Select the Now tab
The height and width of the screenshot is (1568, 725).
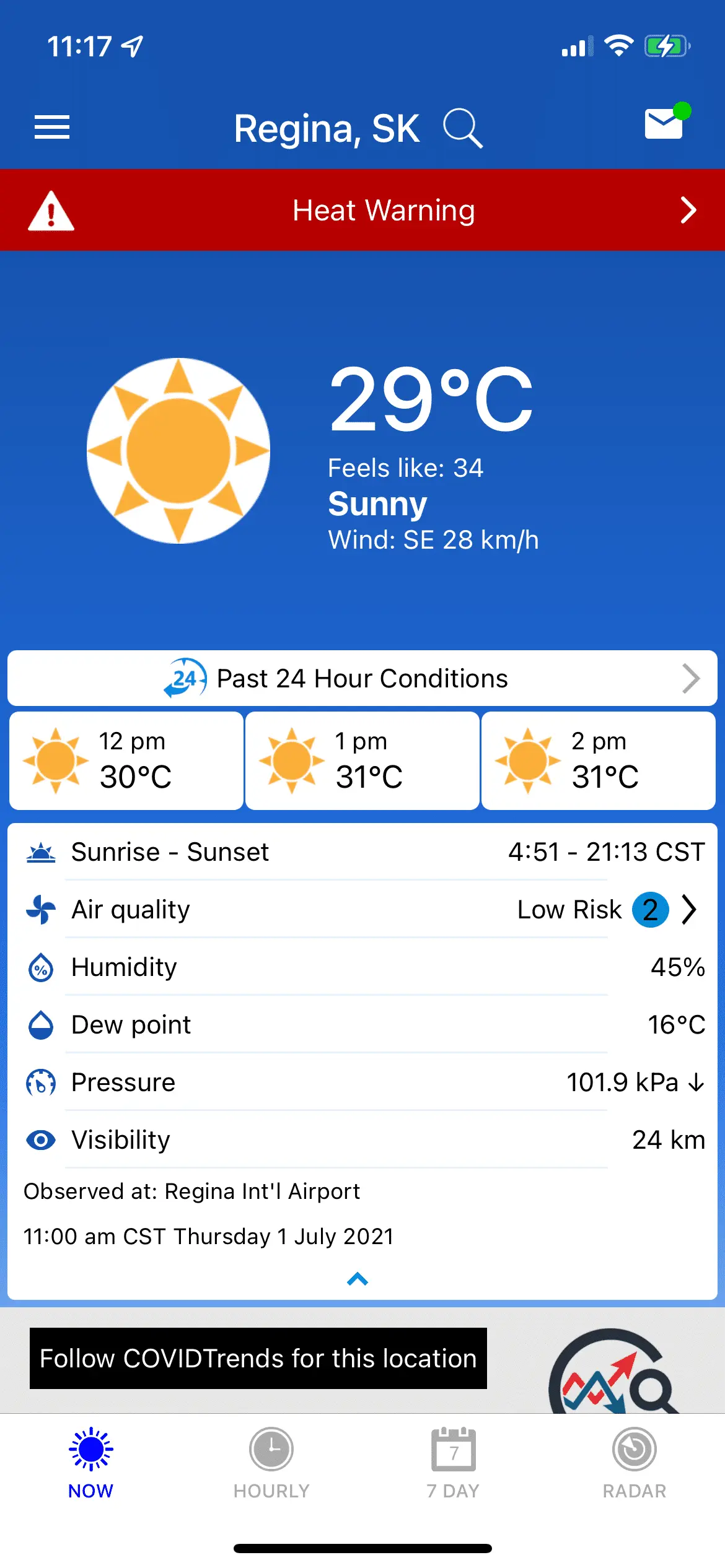[91, 1463]
